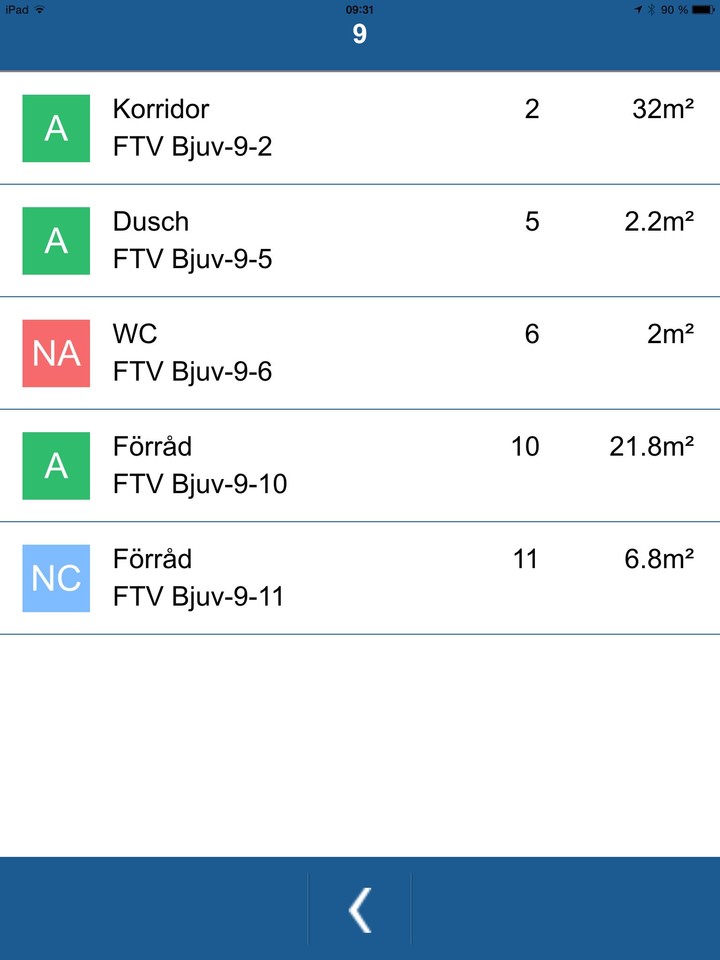
Task: Tap the number 6 beside WC
Action: (533, 335)
